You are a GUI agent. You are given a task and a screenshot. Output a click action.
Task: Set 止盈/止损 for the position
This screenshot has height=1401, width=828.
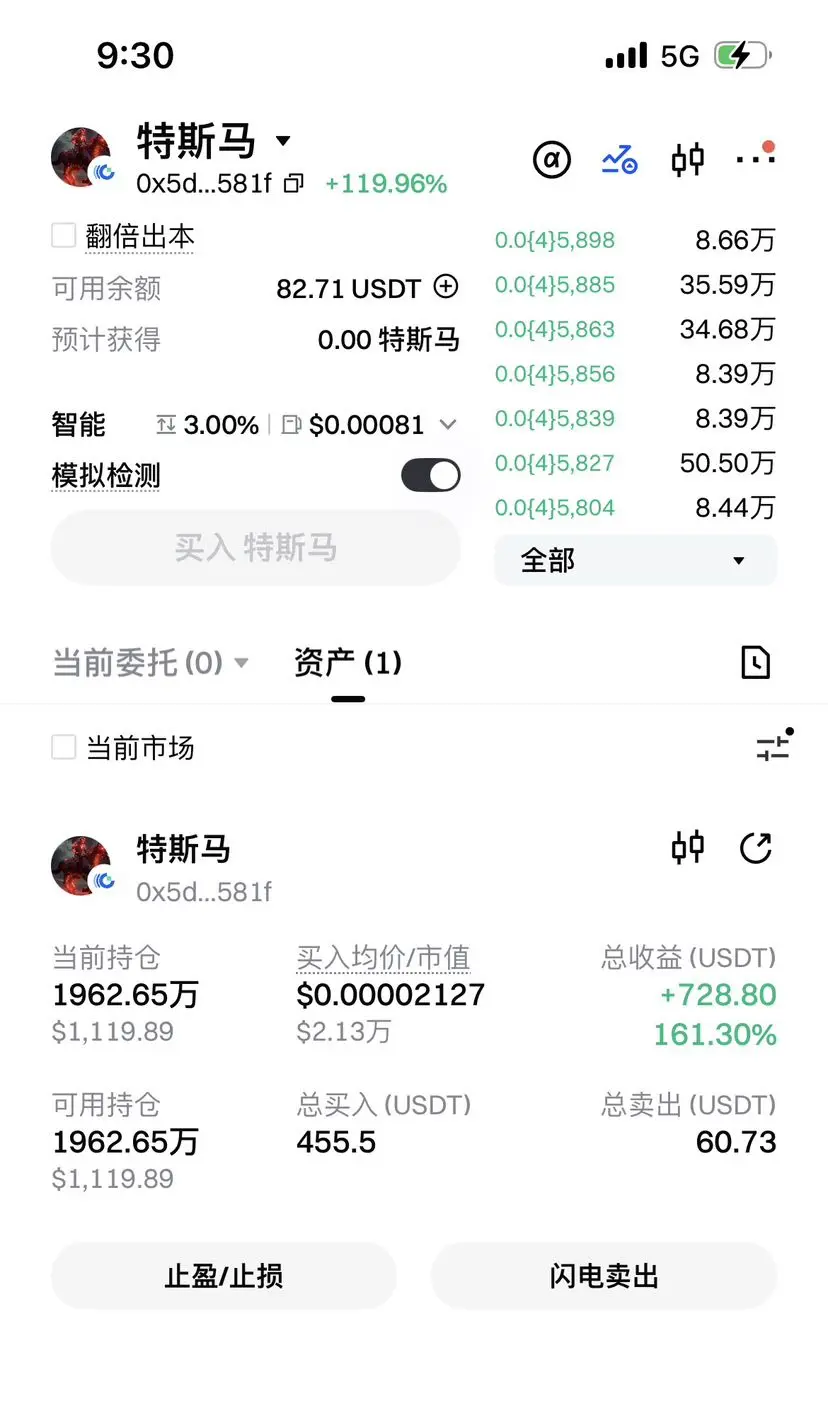(x=224, y=1276)
